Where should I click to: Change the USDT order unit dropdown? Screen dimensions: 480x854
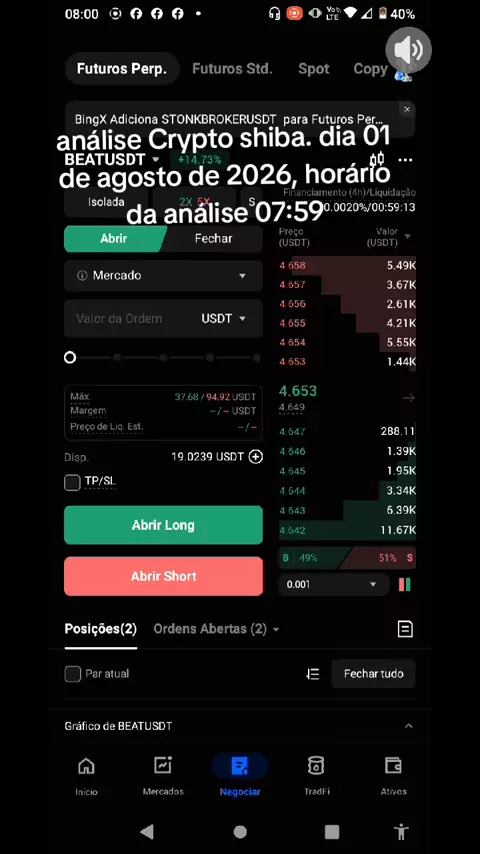click(x=223, y=319)
